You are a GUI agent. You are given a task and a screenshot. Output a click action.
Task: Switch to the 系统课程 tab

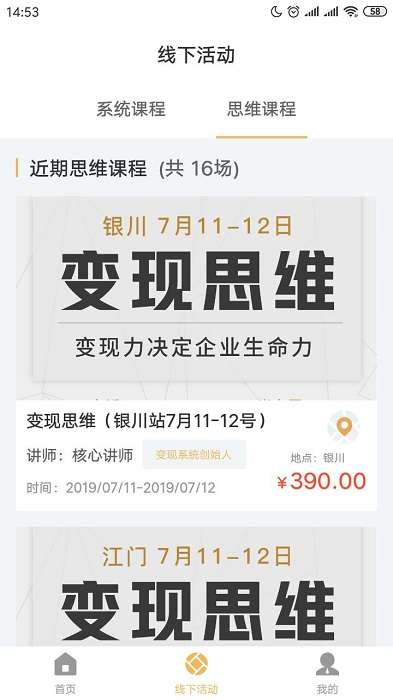131,109
